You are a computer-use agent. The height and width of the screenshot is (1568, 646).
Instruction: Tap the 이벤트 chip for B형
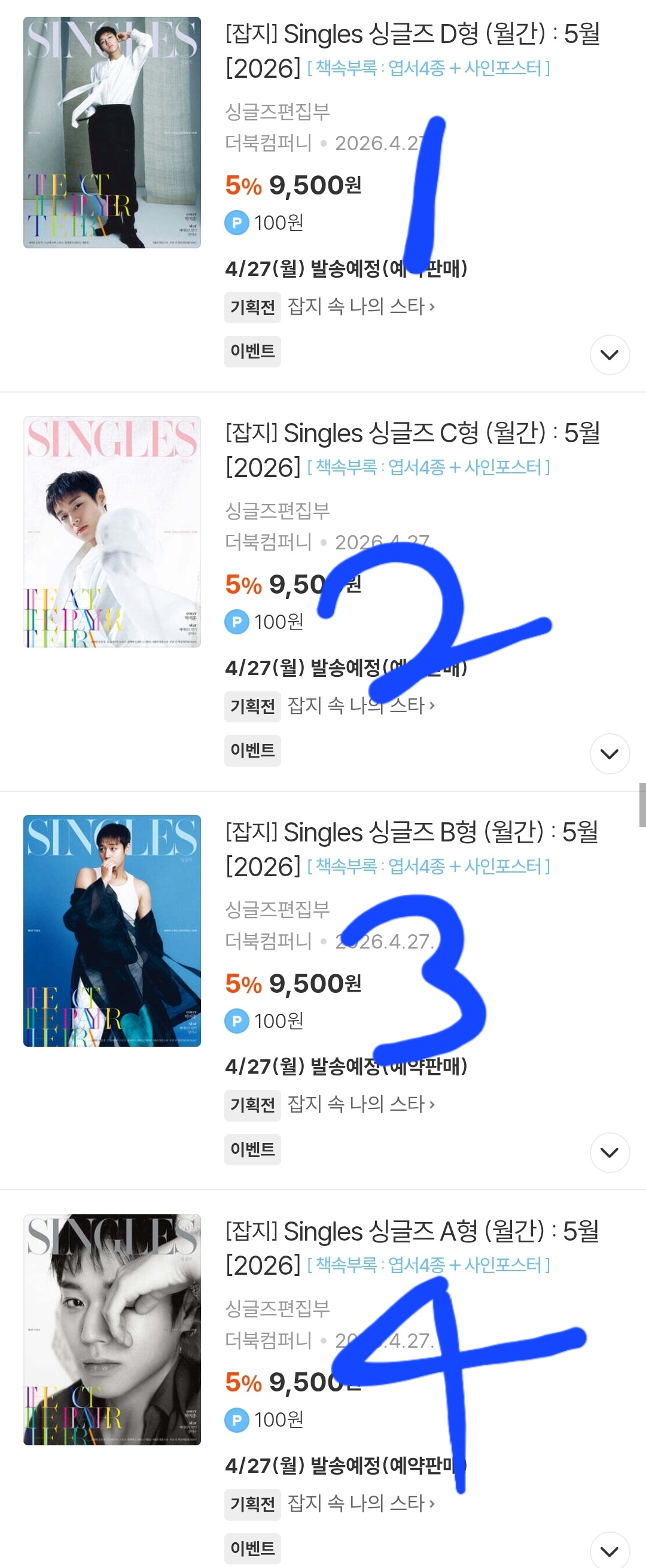tap(252, 1149)
